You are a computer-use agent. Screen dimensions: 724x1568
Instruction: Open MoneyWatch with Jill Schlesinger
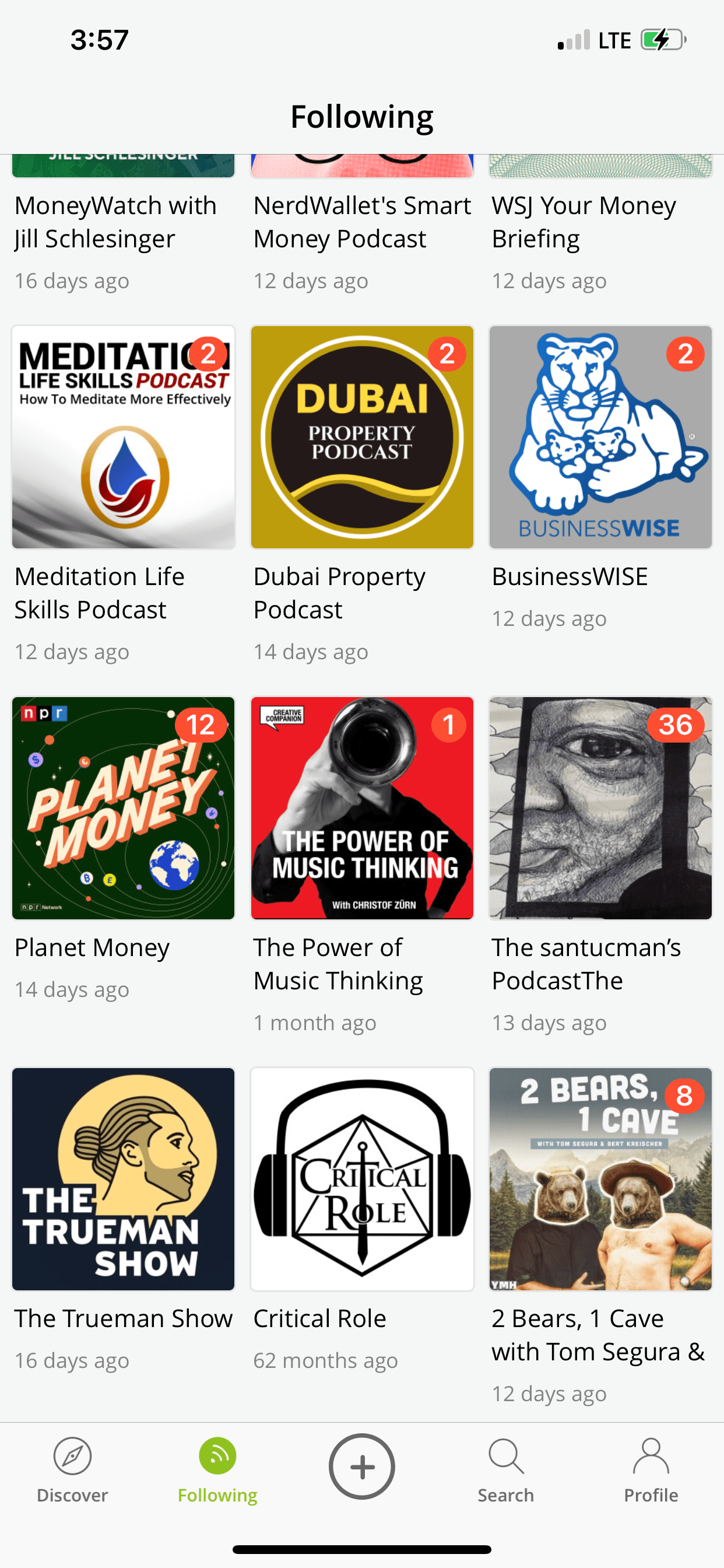(x=115, y=222)
